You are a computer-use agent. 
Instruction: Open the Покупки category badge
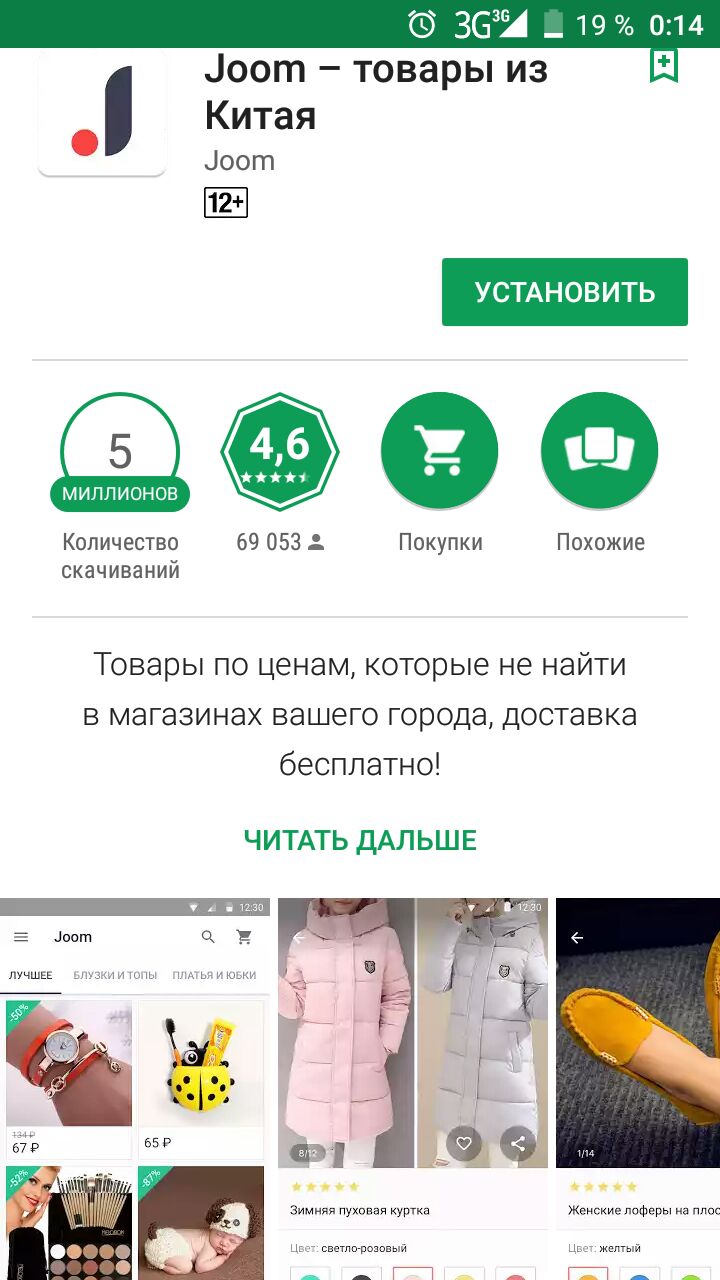coord(440,452)
